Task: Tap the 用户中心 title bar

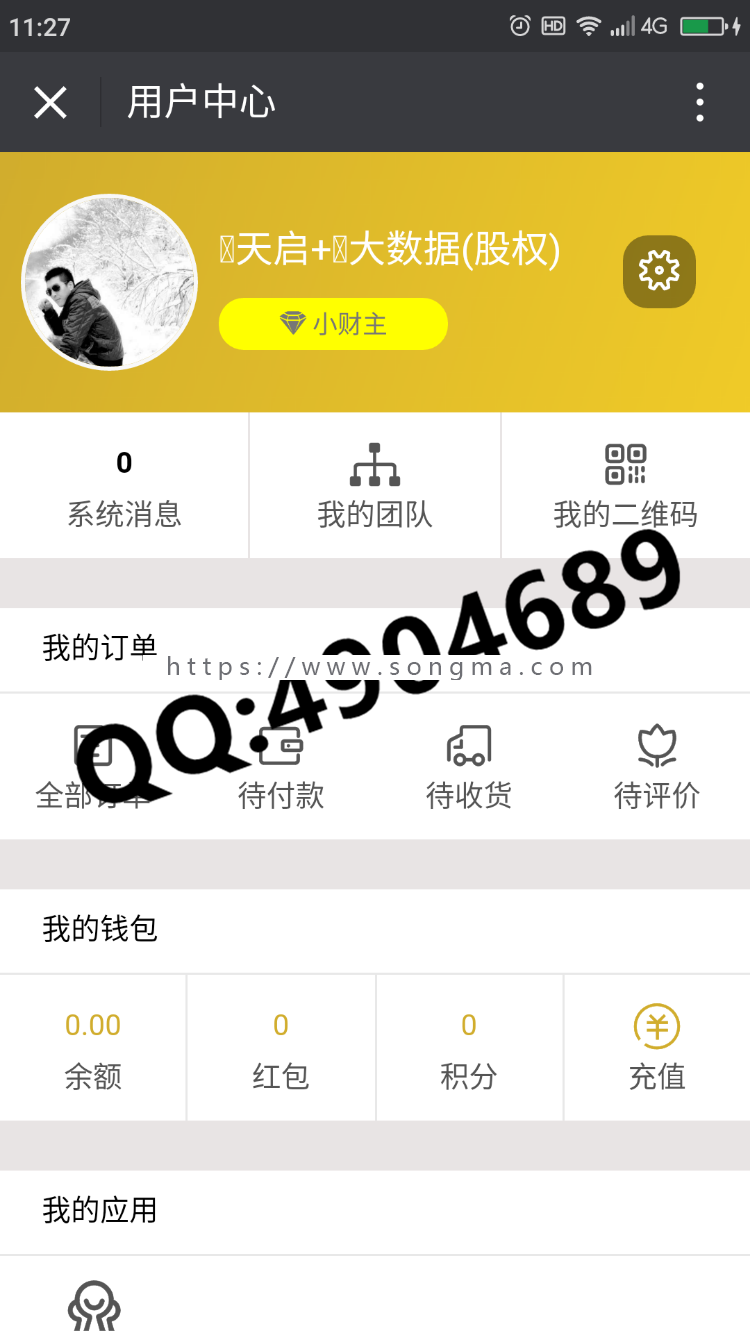Action: click(199, 102)
